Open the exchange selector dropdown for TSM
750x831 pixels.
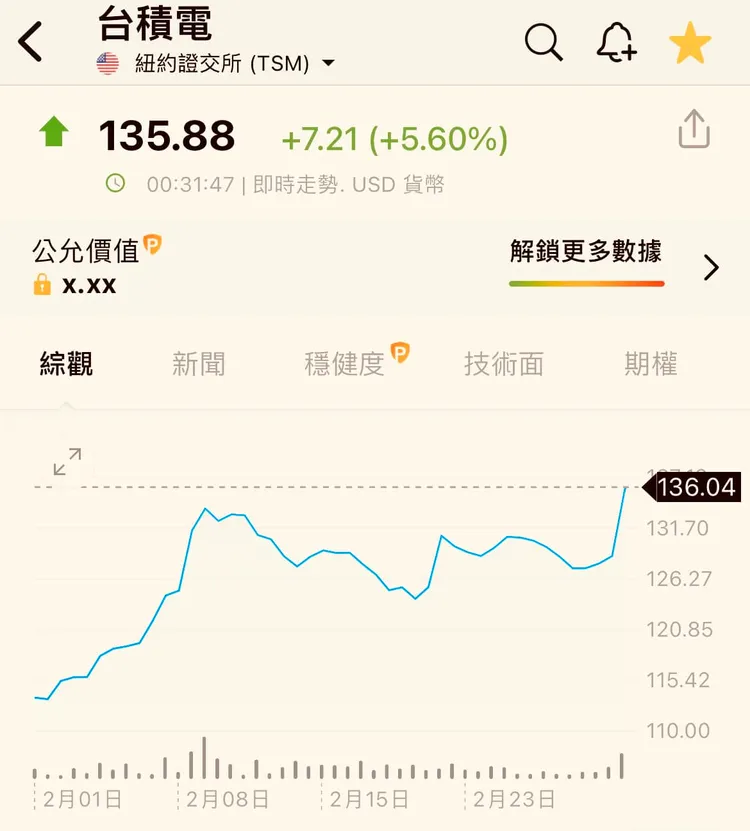(327, 63)
